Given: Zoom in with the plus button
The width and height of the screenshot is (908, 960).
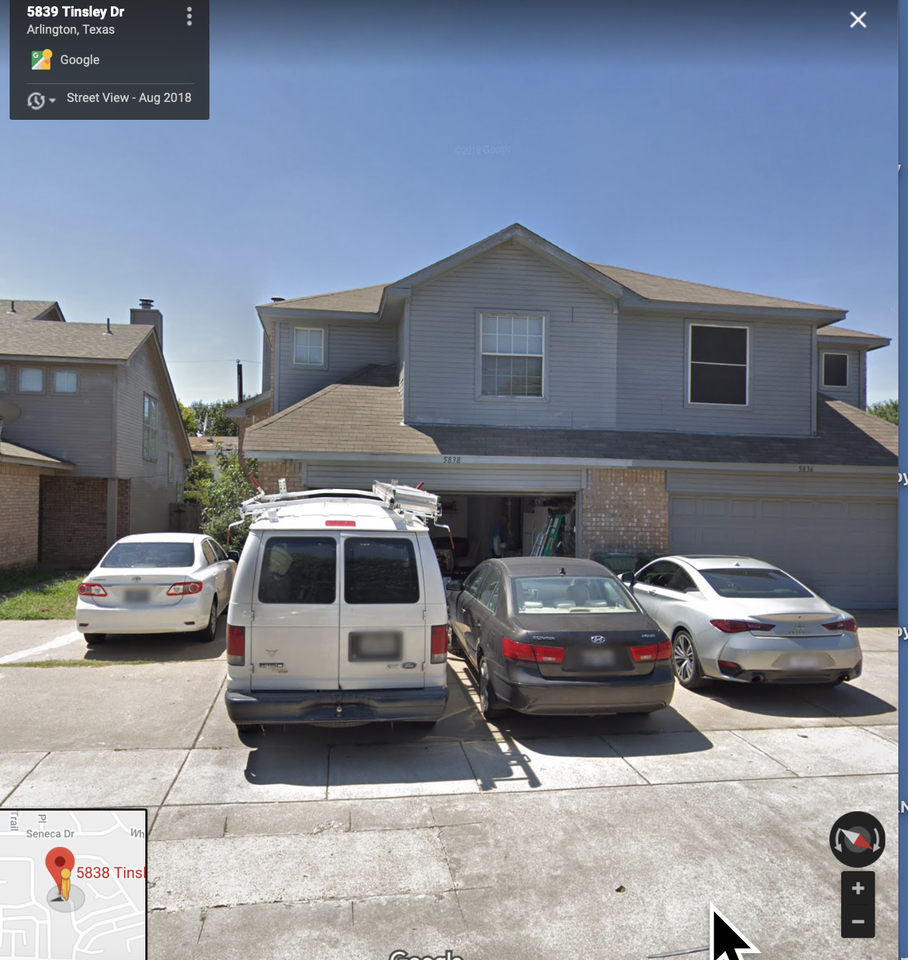Looking at the screenshot, I should (x=858, y=888).
